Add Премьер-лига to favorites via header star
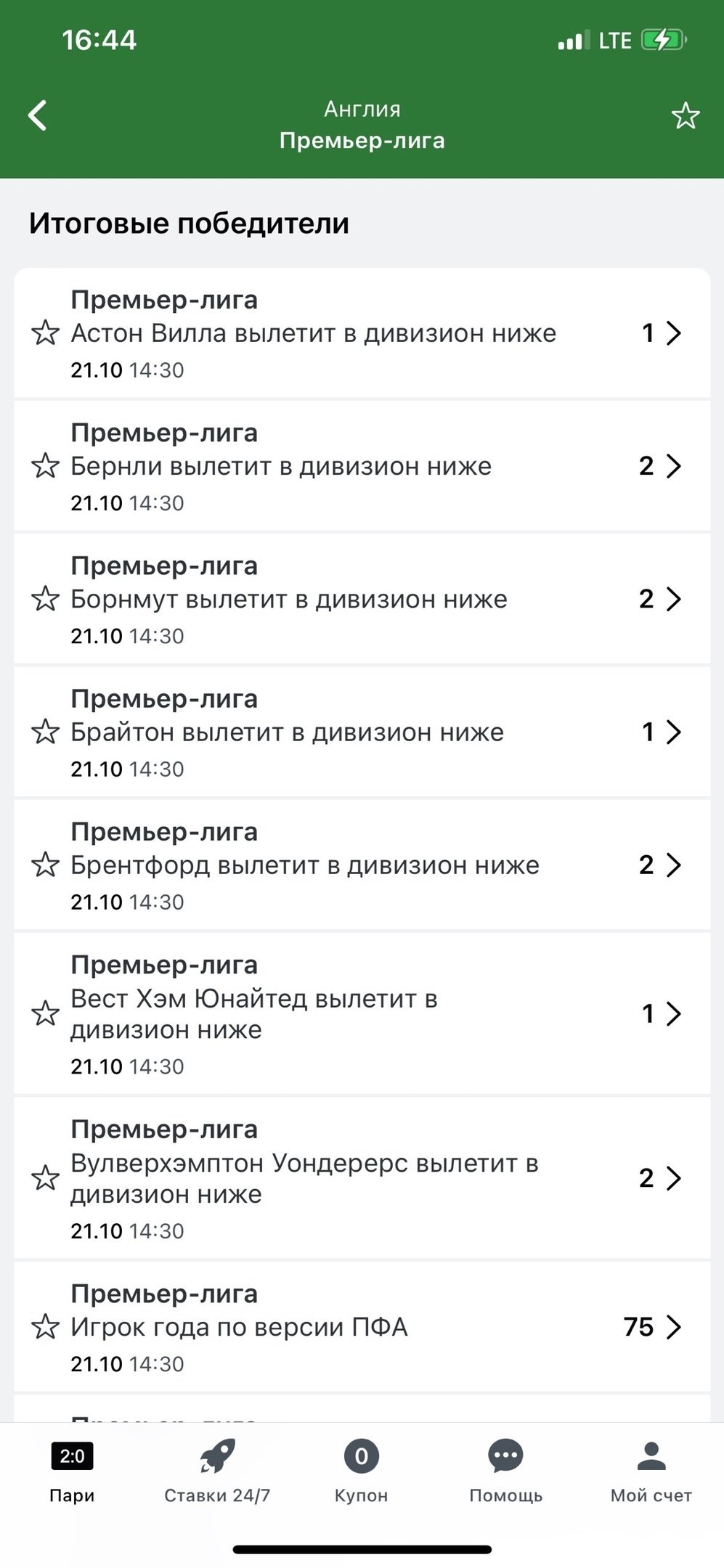The width and height of the screenshot is (724, 1568). click(x=685, y=116)
